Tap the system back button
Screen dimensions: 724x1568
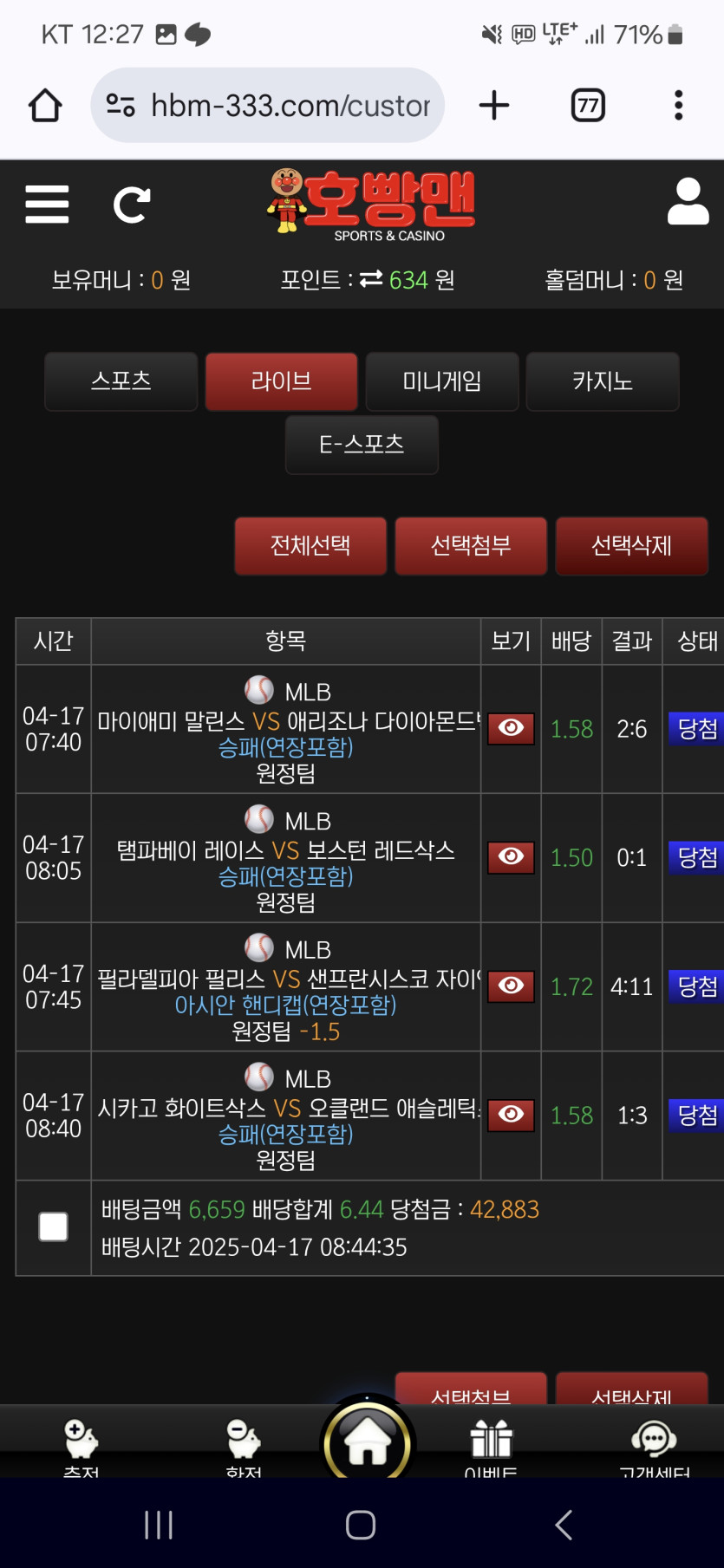coord(564,1525)
